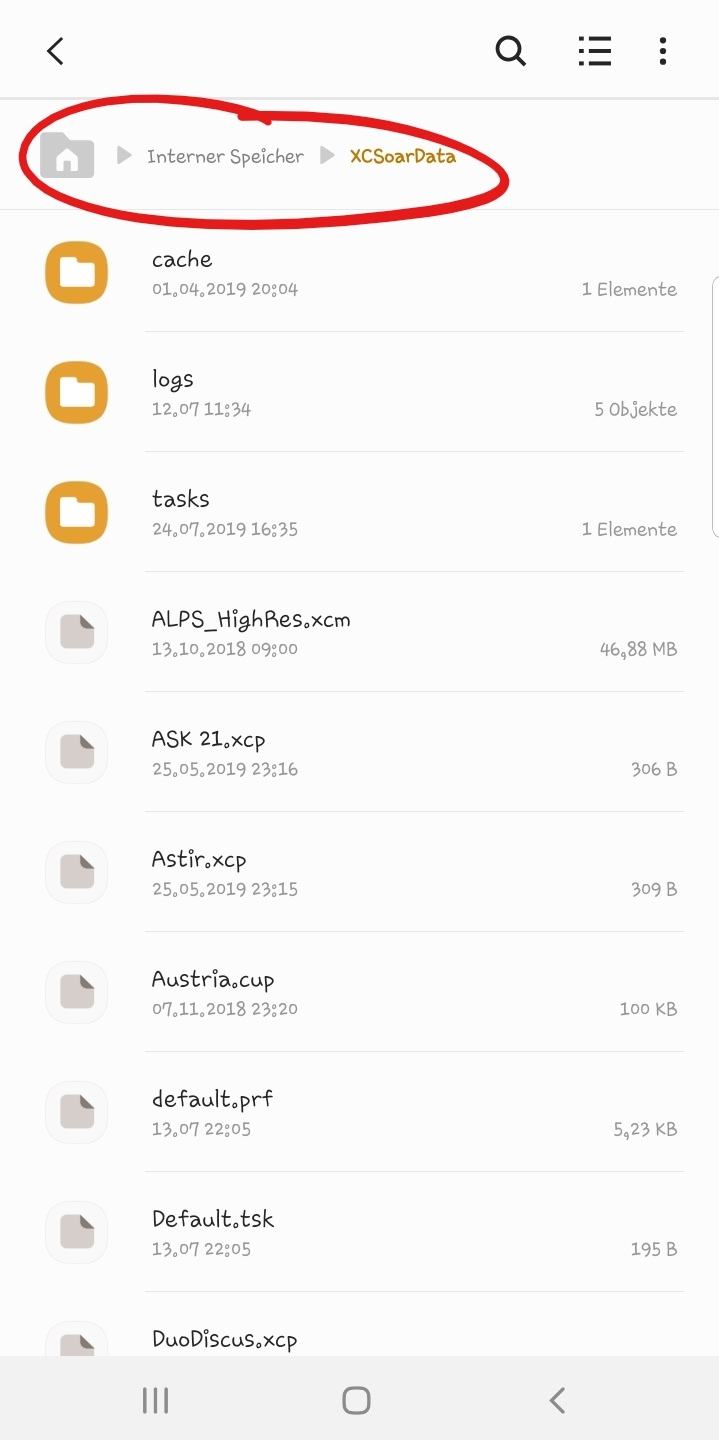719x1440 pixels.
Task: Open the DuoDiscus.xcp file
Action: tap(360, 1324)
